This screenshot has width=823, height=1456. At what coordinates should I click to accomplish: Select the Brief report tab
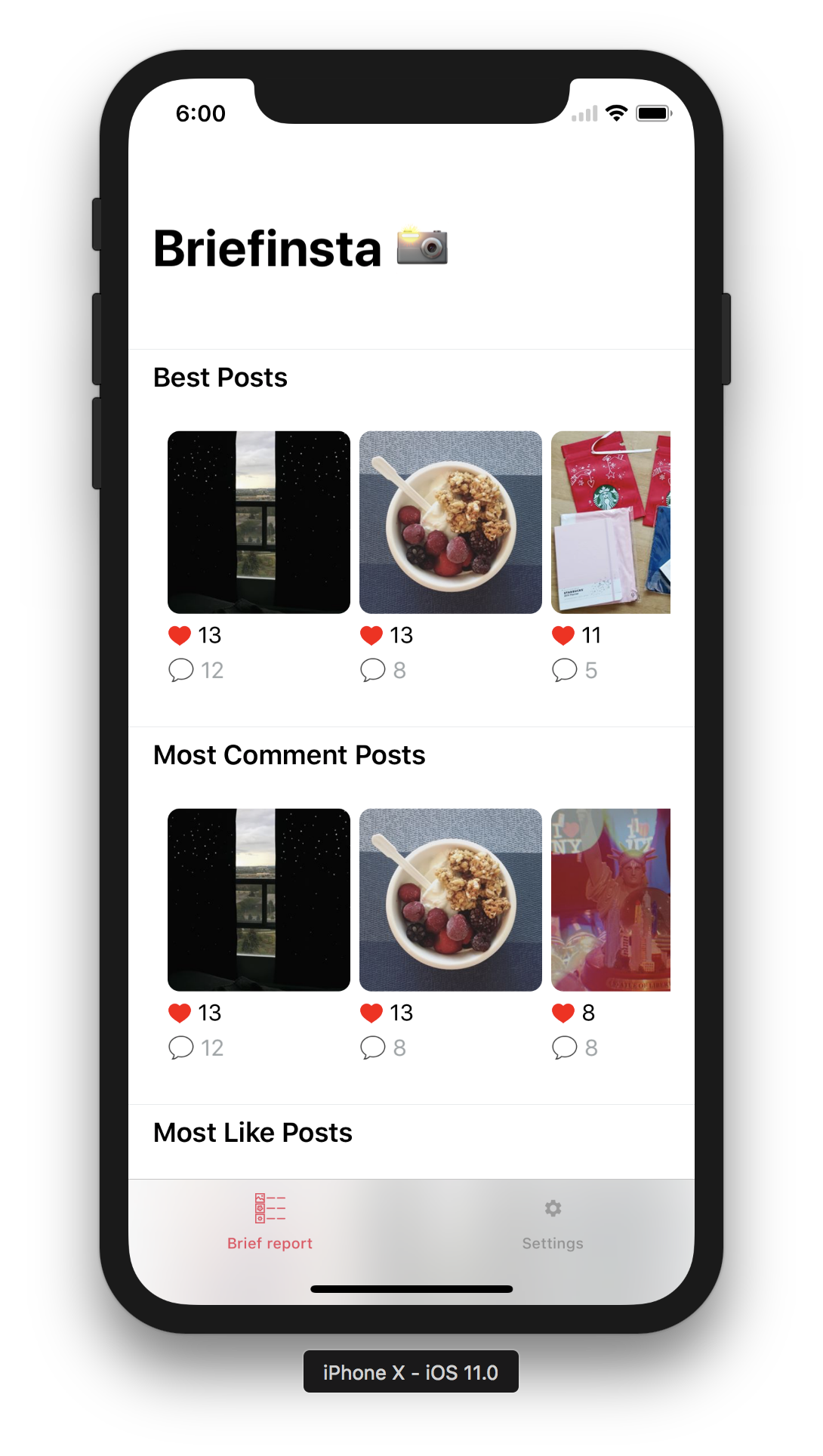click(x=270, y=1222)
